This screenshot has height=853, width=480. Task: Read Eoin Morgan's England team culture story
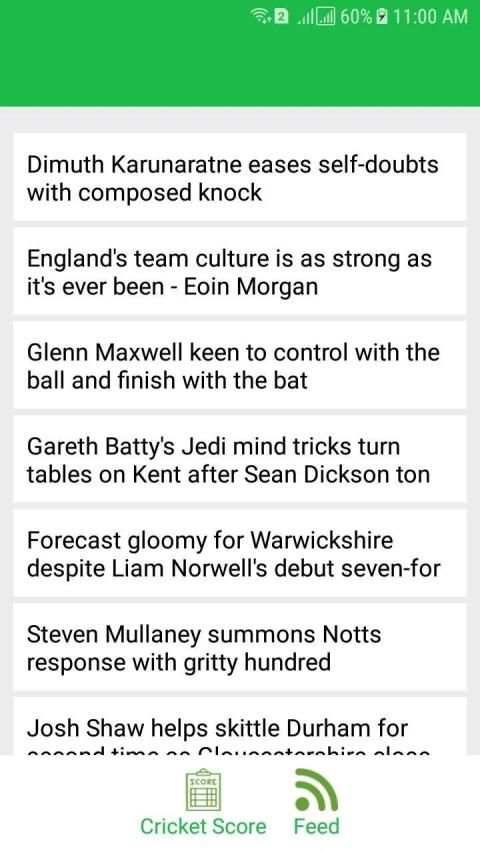(239, 271)
